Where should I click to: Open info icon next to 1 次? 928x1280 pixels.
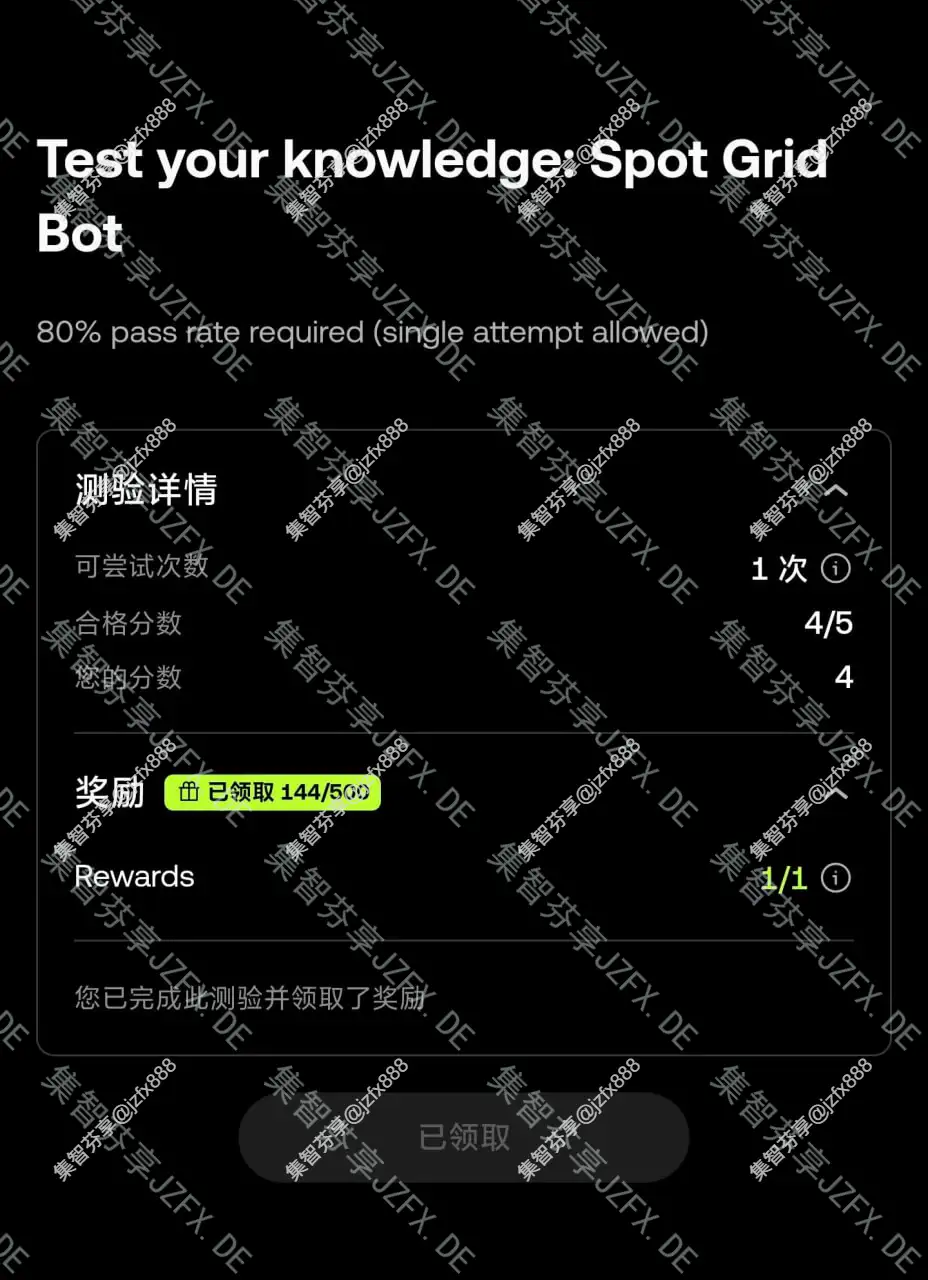coord(836,569)
